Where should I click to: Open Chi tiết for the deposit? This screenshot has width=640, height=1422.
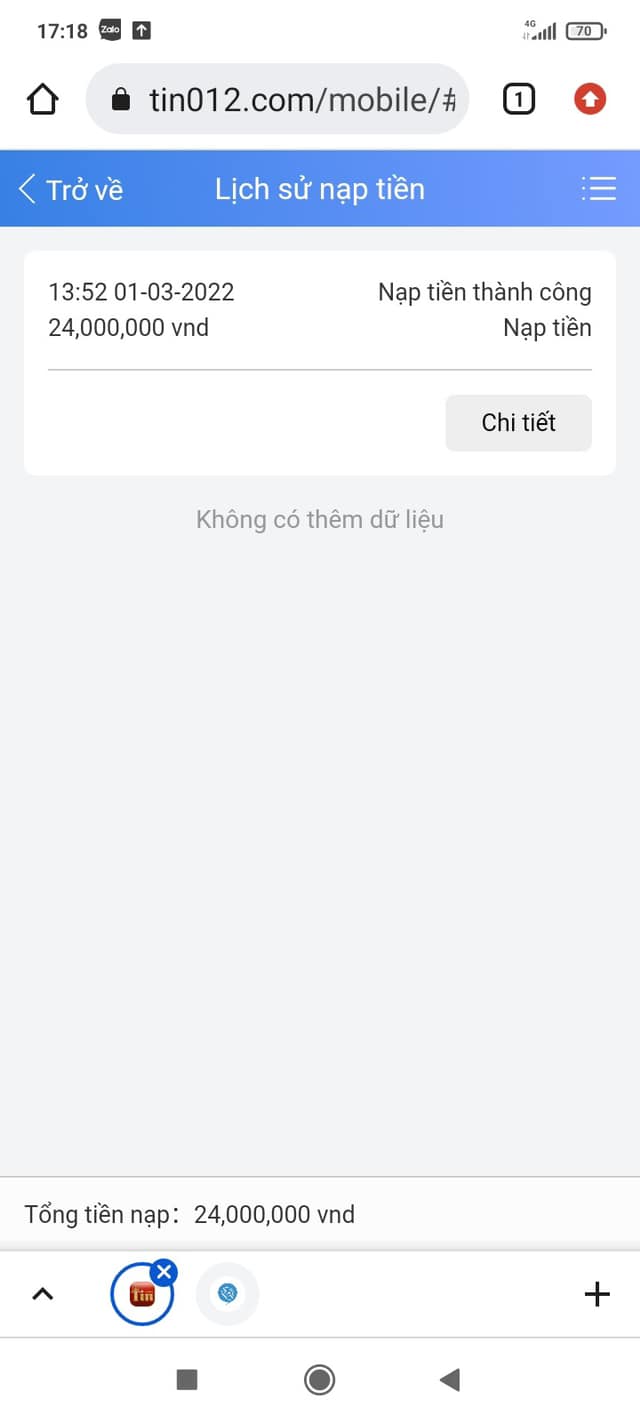tap(518, 423)
